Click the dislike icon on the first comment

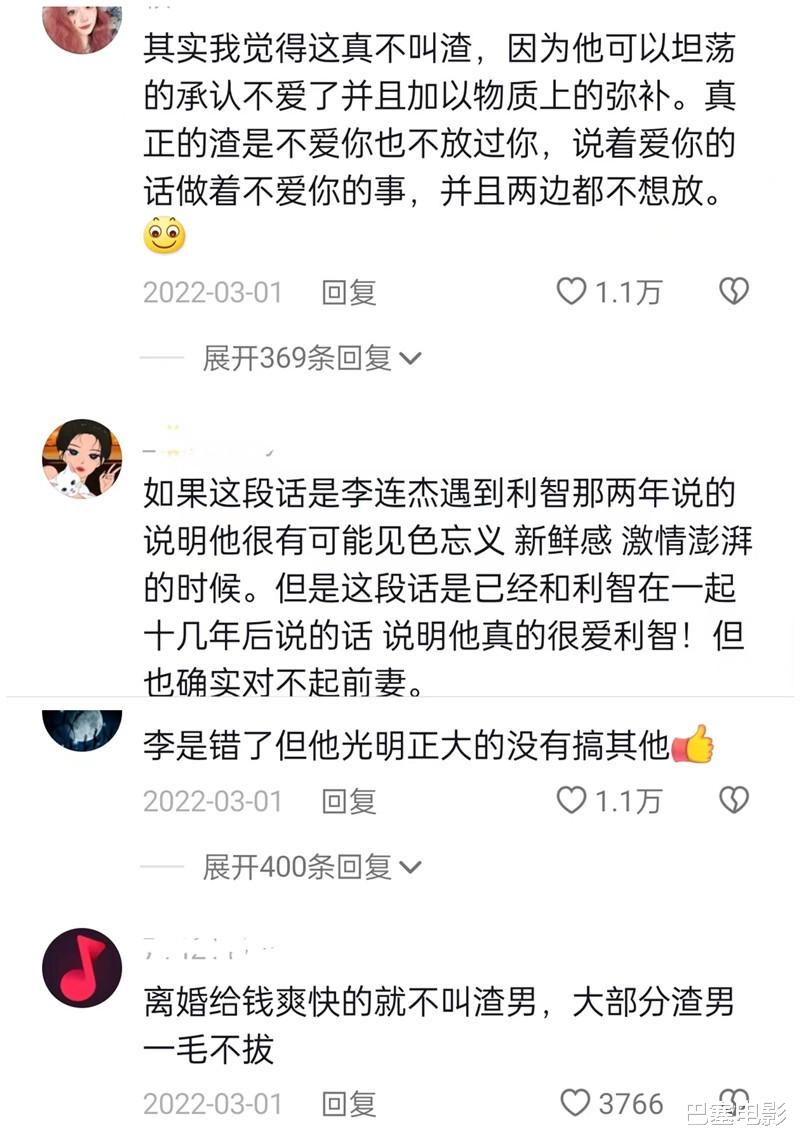[x=733, y=291]
